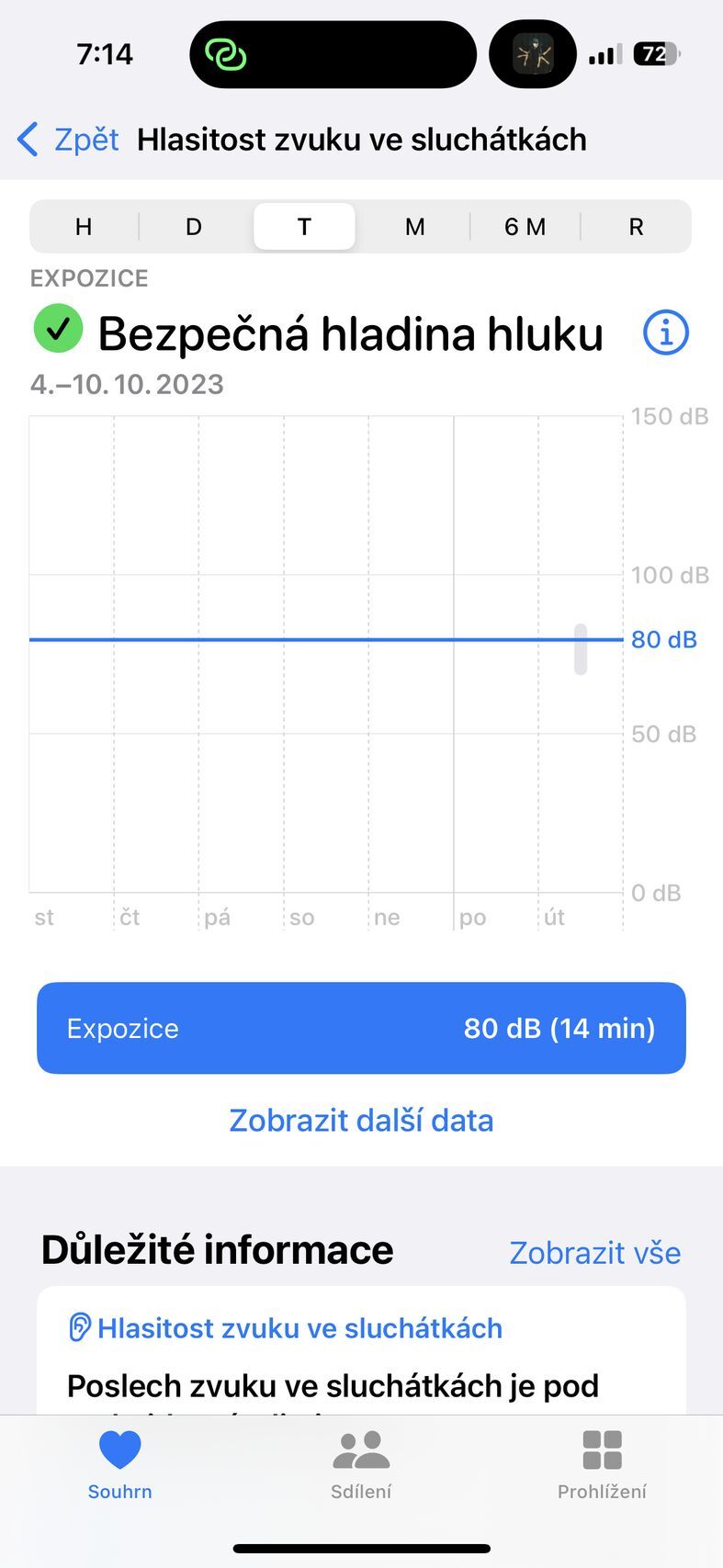Screen dimensions: 723x1568
Task: Open Zobrazit vše under Důležité informace
Action: coord(594,1253)
